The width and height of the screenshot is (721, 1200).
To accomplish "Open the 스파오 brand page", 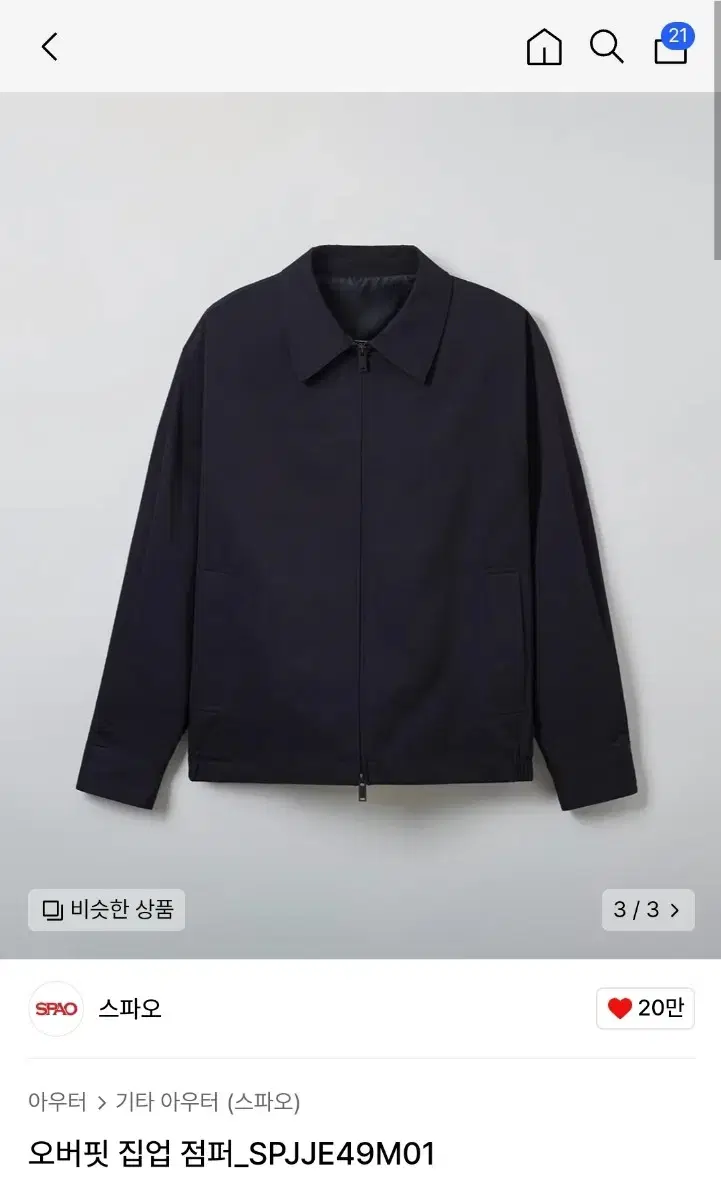I will click(130, 1008).
